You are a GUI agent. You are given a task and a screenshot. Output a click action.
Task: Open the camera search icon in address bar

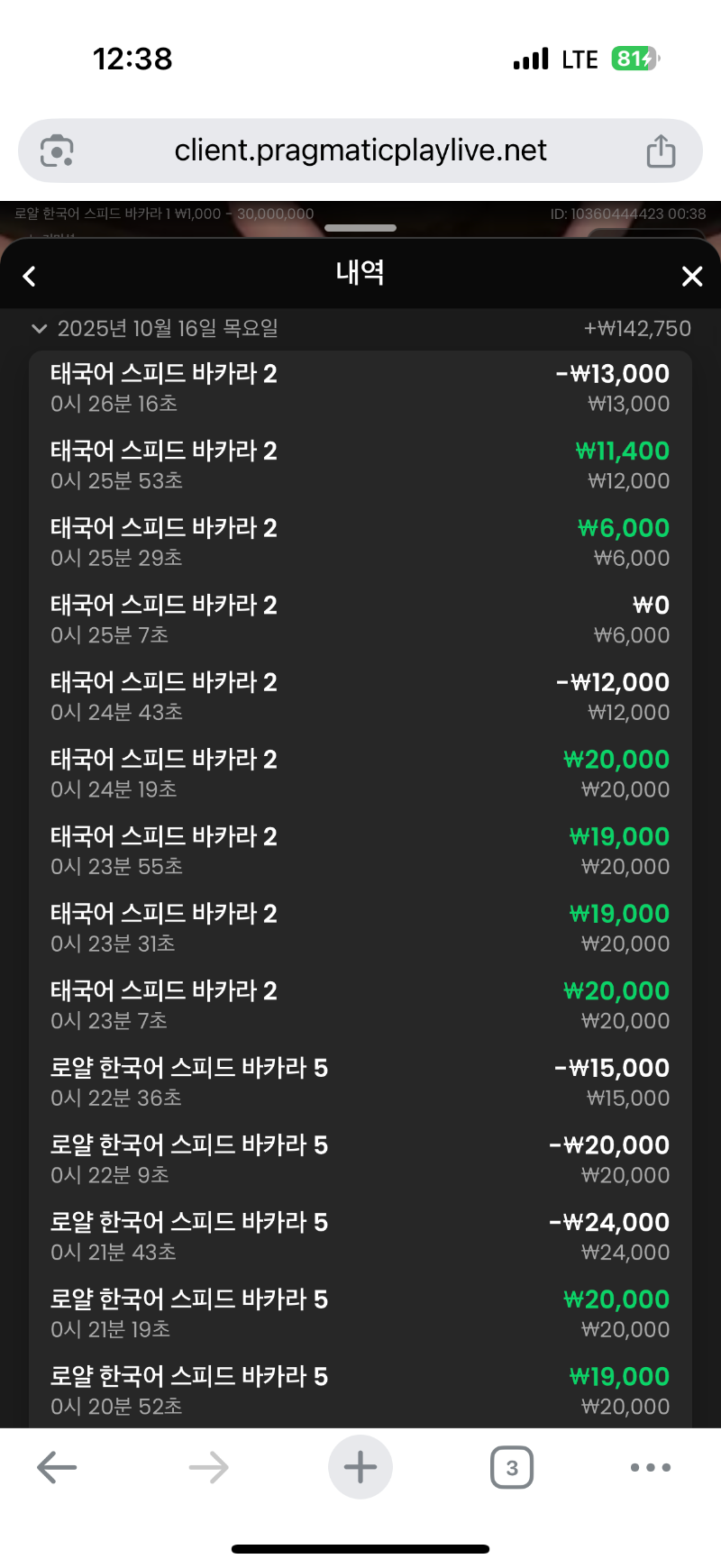(x=57, y=150)
